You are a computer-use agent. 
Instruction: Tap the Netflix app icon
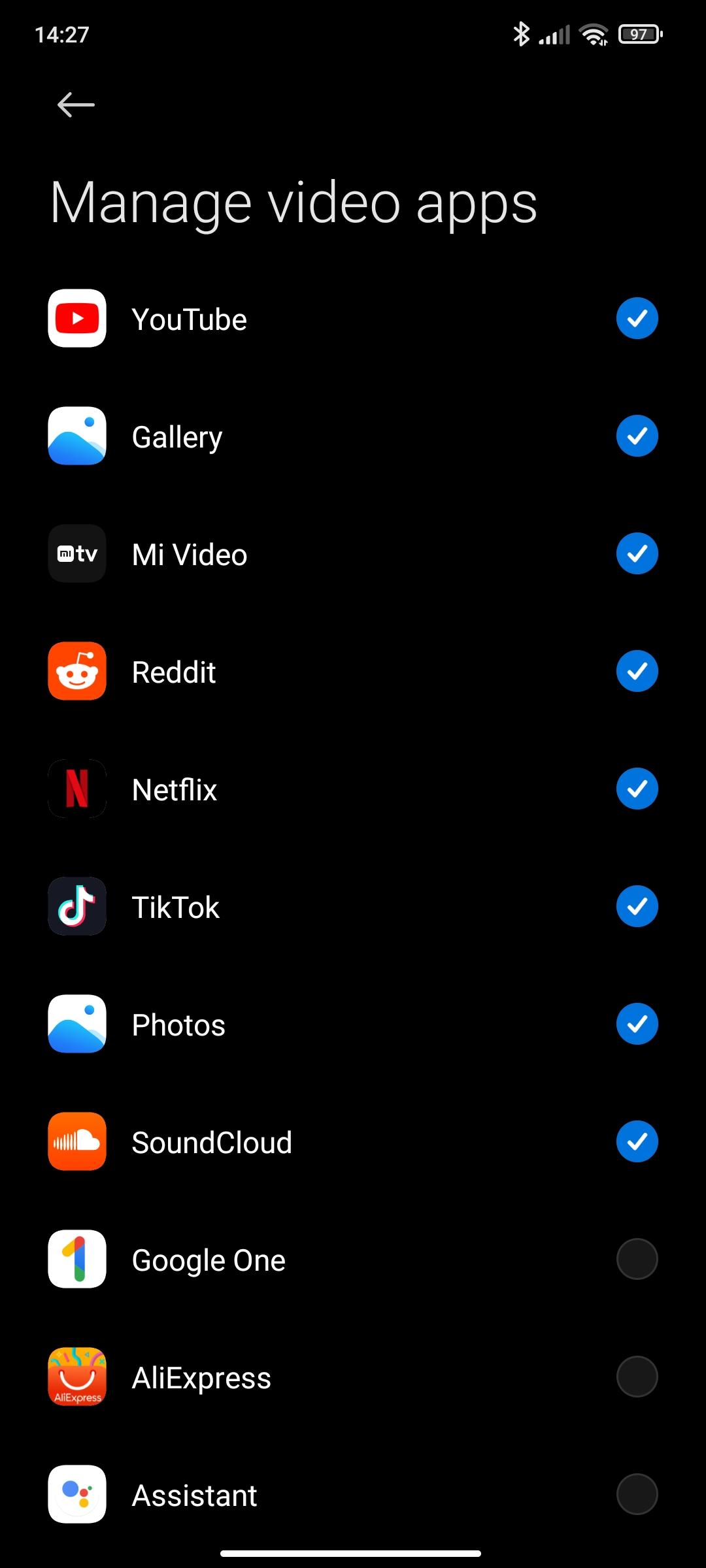coord(76,789)
